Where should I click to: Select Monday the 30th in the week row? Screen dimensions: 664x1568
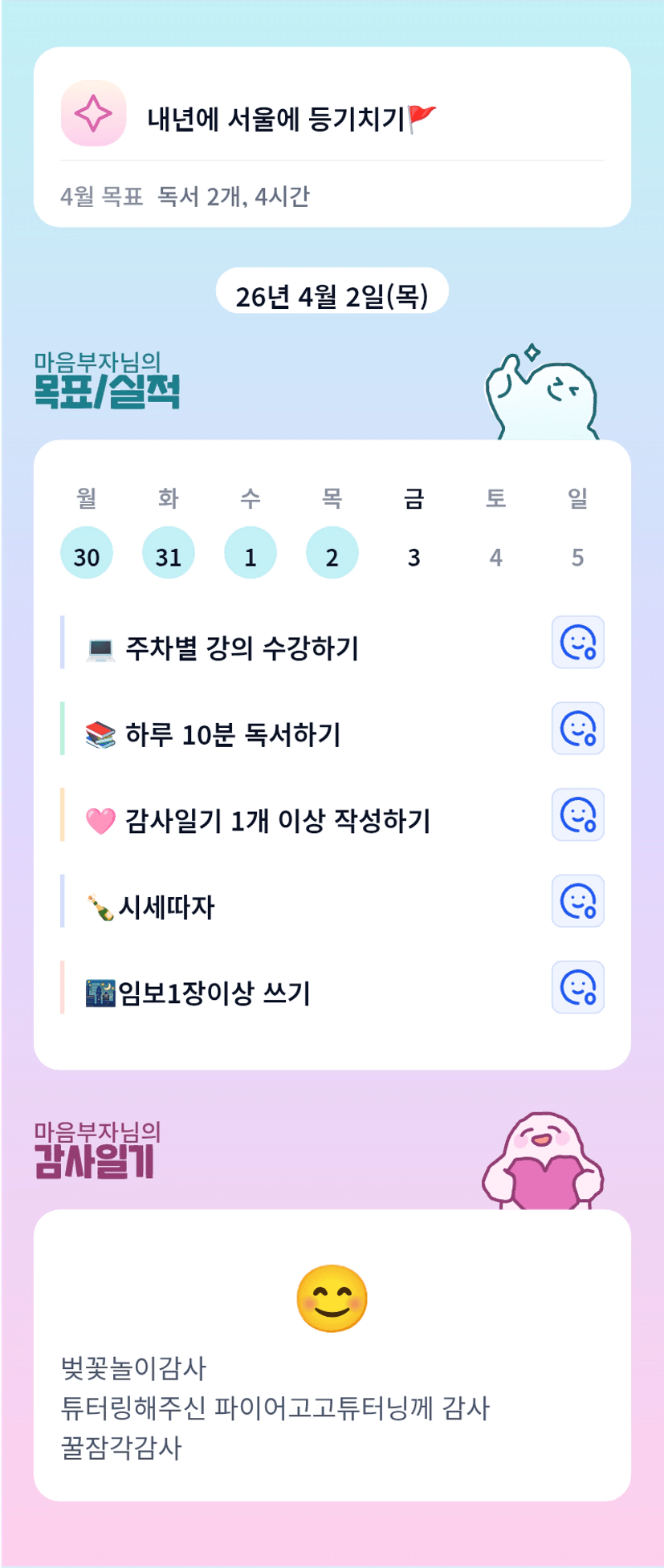[x=87, y=554]
